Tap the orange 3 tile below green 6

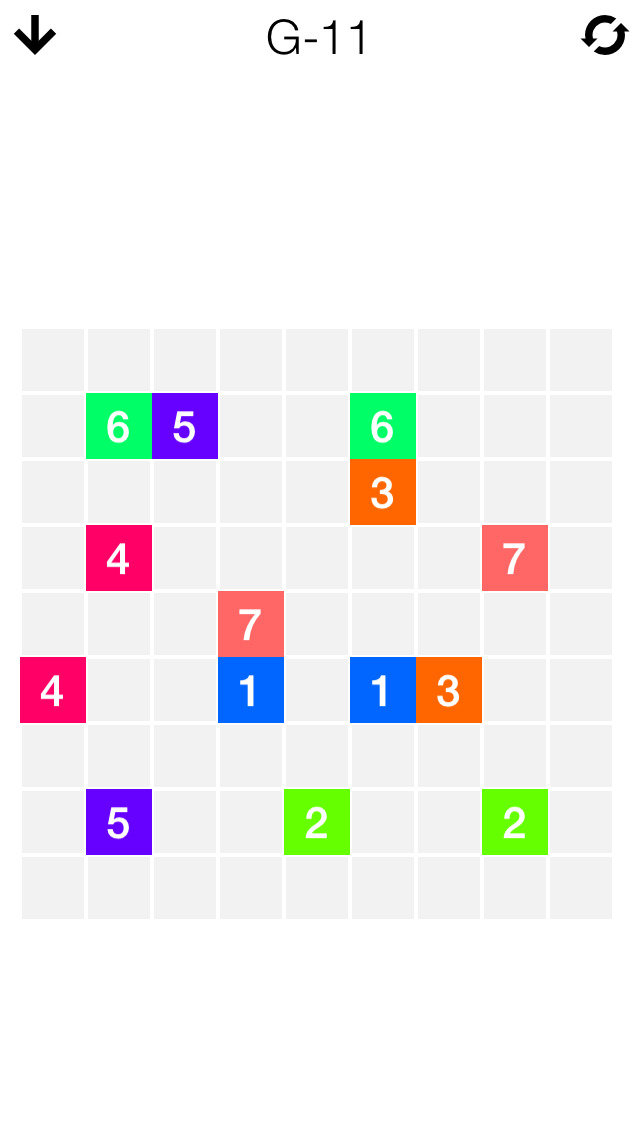coord(383,492)
